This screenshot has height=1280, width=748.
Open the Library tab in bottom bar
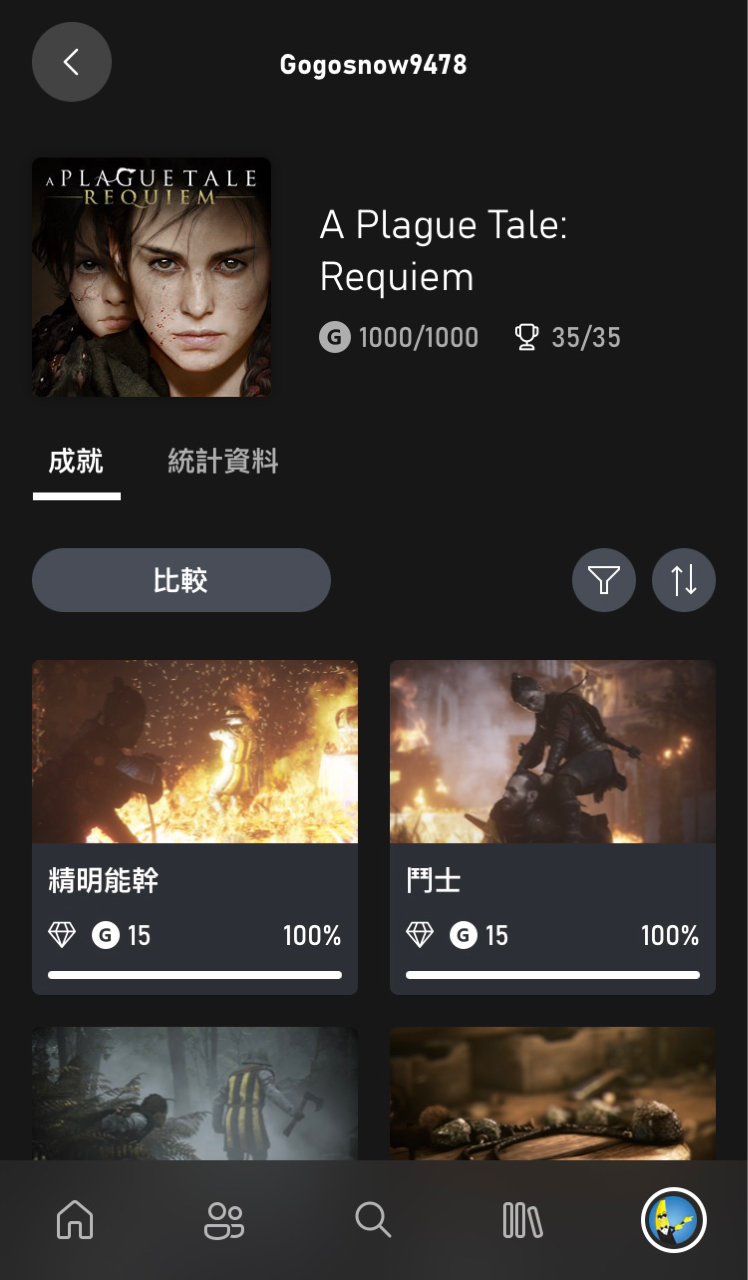click(x=522, y=1220)
